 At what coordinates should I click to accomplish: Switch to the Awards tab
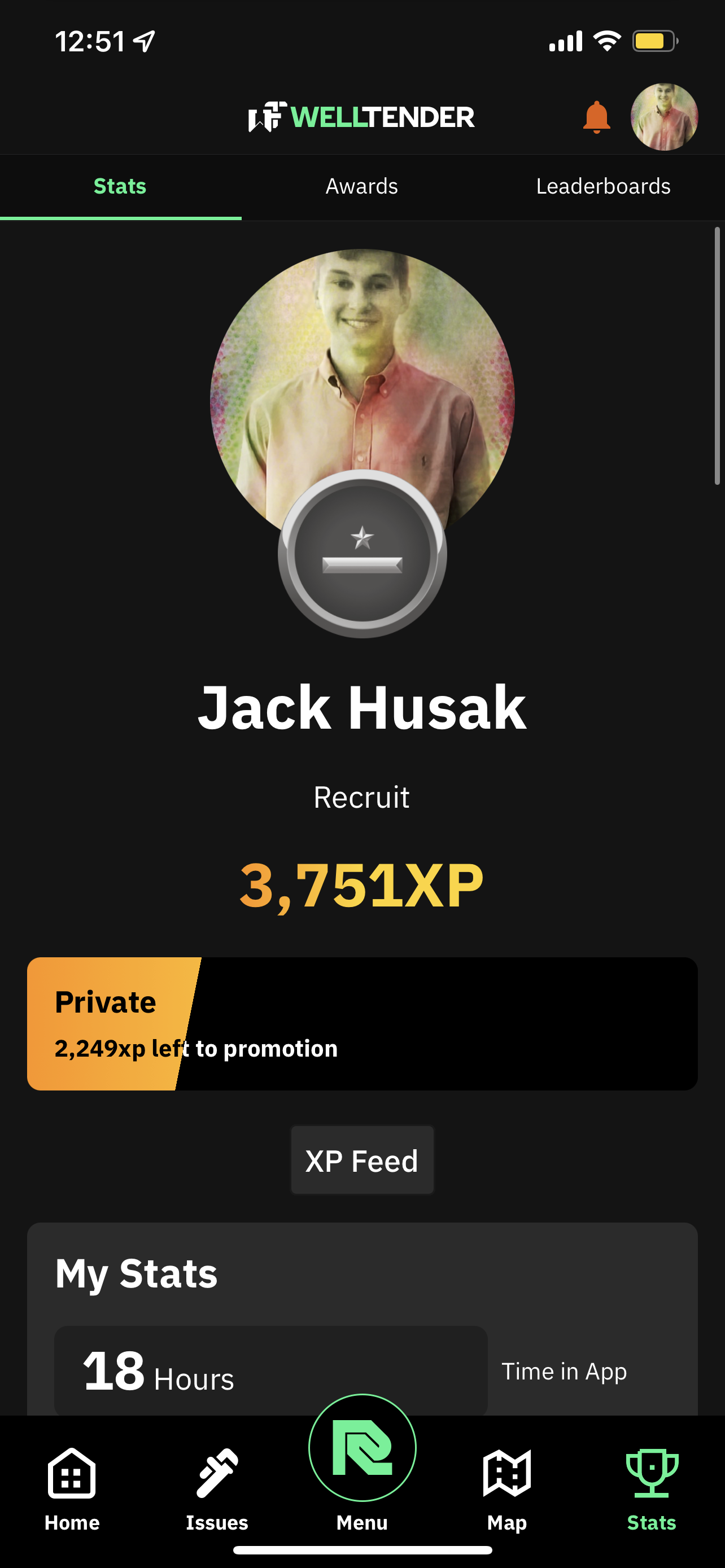361,186
